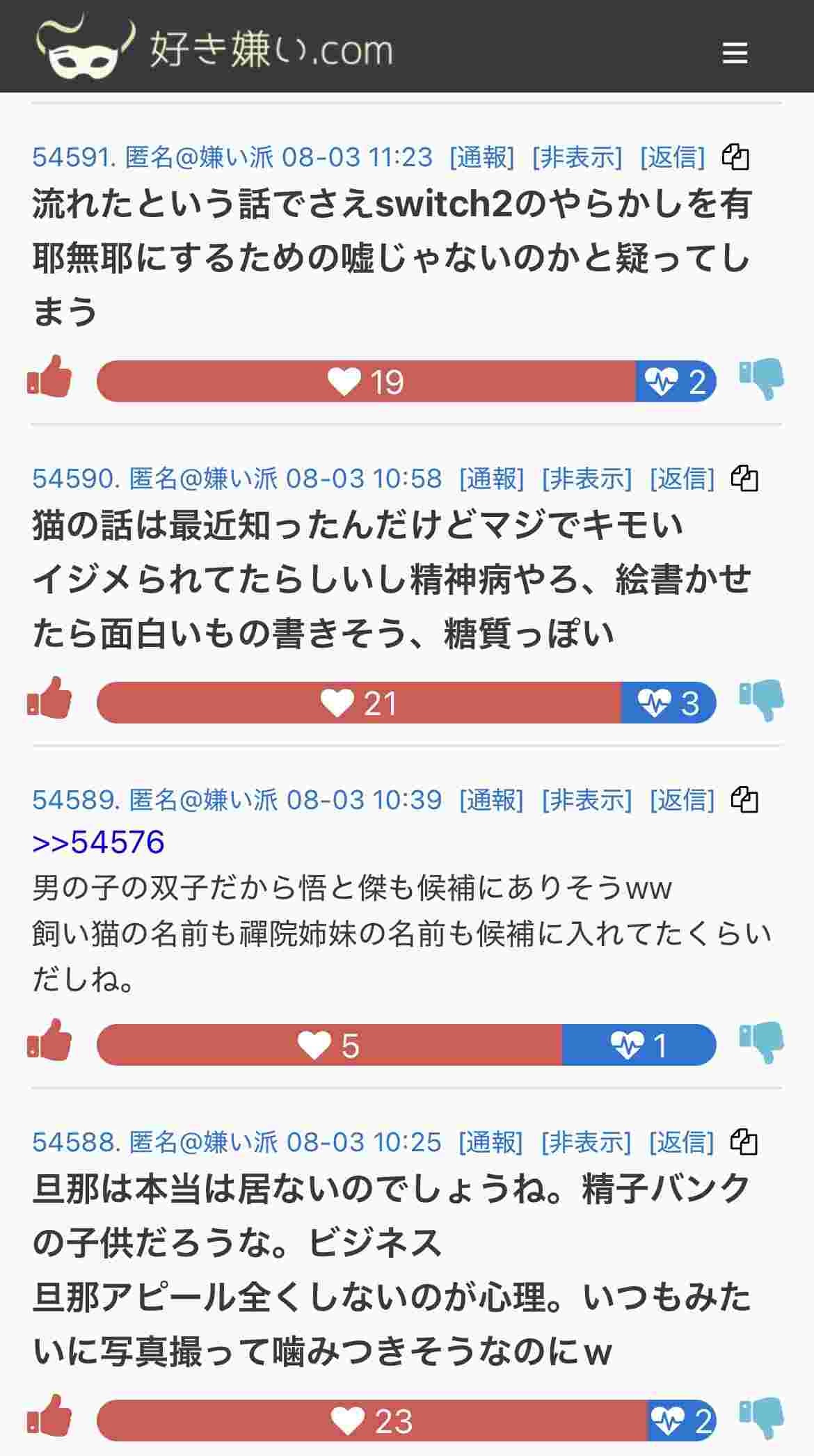This screenshot has width=814, height=1456.
Task: Report comment 54591 via 通報
Action: 482,157
